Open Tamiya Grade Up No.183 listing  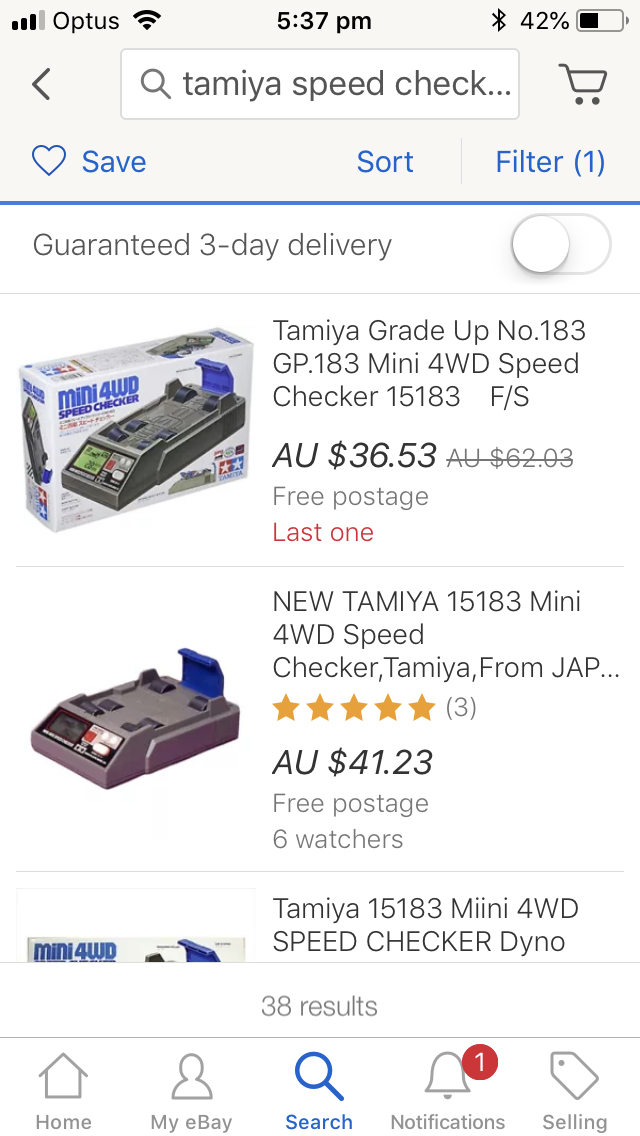click(428, 363)
